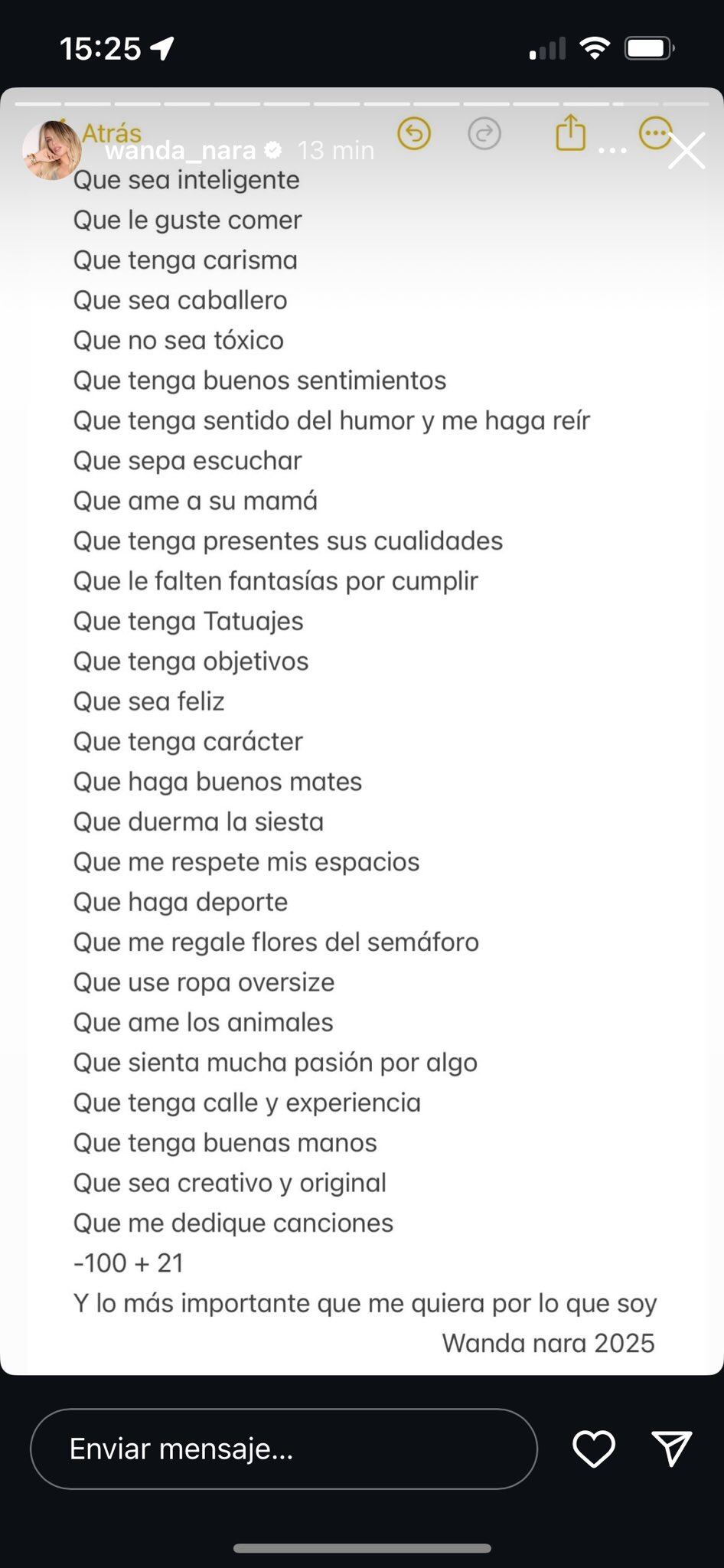The height and width of the screenshot is (1568, 724).
Task: Share the story via paper plane icon
Action: pos(672,1449)
